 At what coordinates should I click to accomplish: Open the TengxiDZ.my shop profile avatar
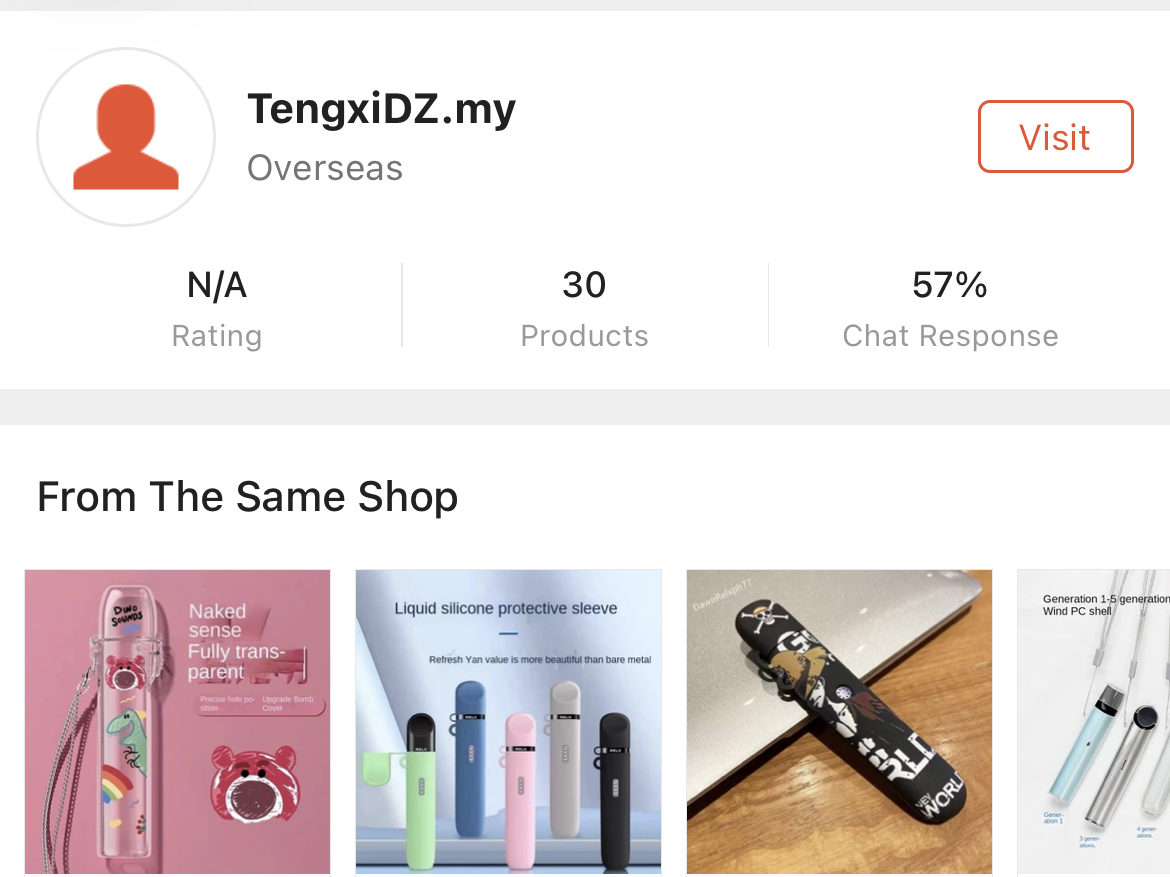[126, 137]
